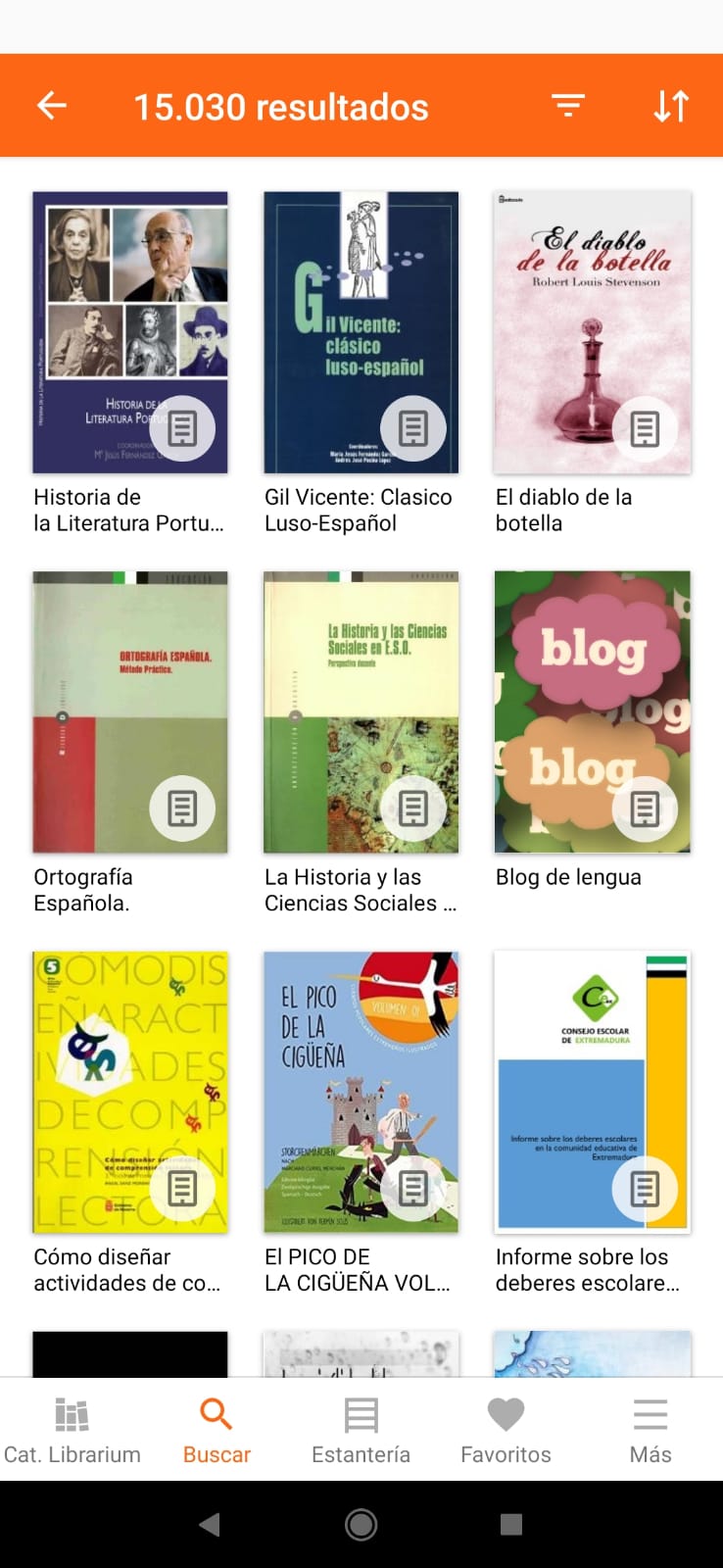The height and width of the screenshot is (1568, 723).
Task: Open Informe sobre los deberes escolares
Action: [593, 1092]
